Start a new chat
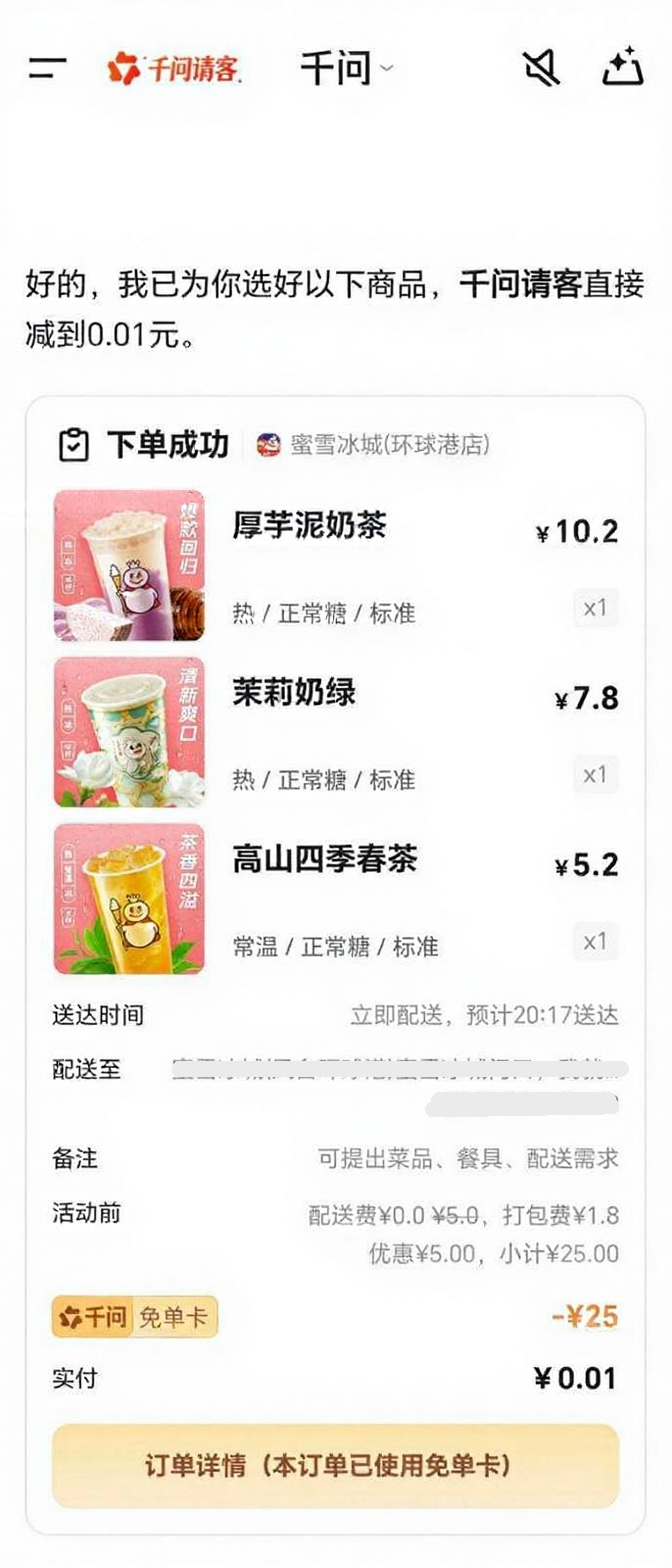672x1568 pixels. pyautogui.click(x=622, y=68)
